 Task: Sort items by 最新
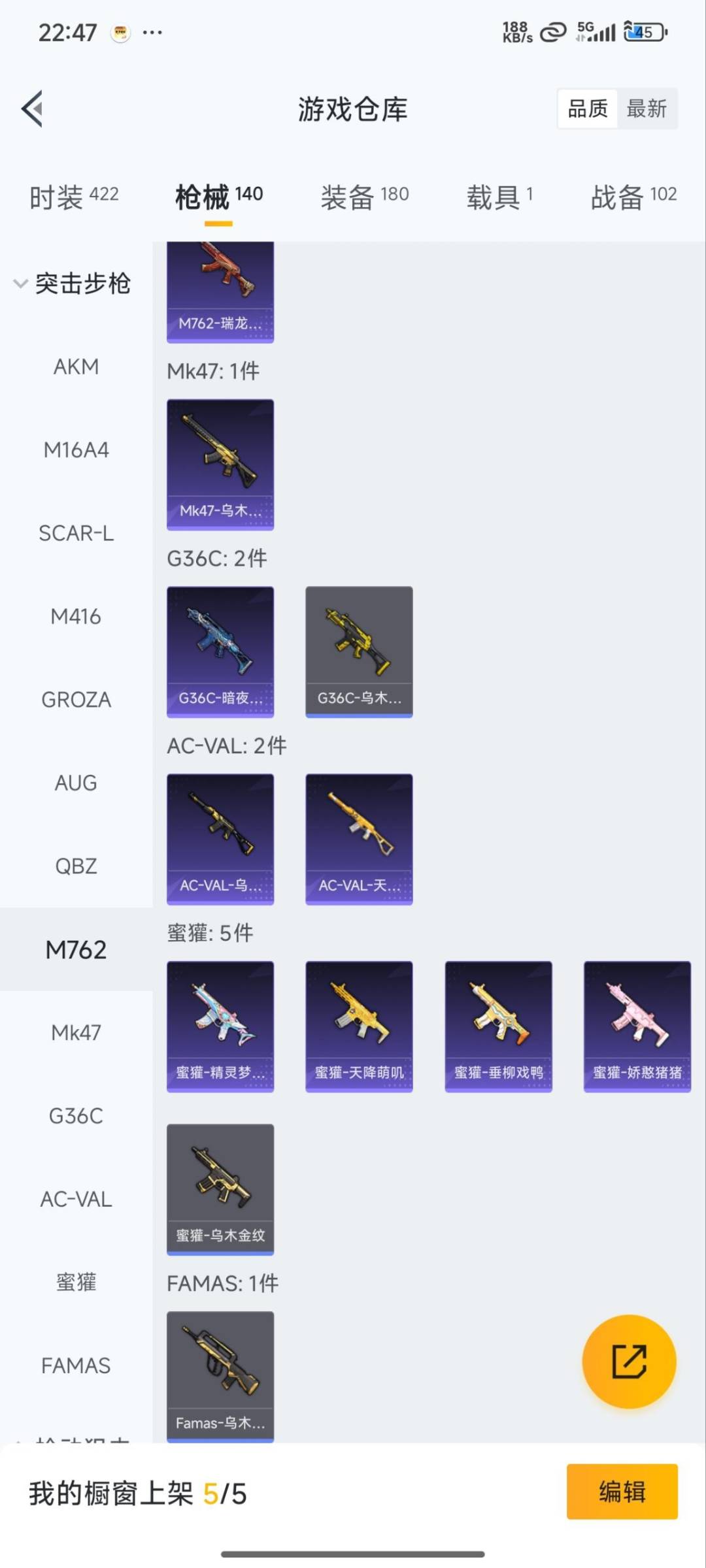tap(646, 108)
